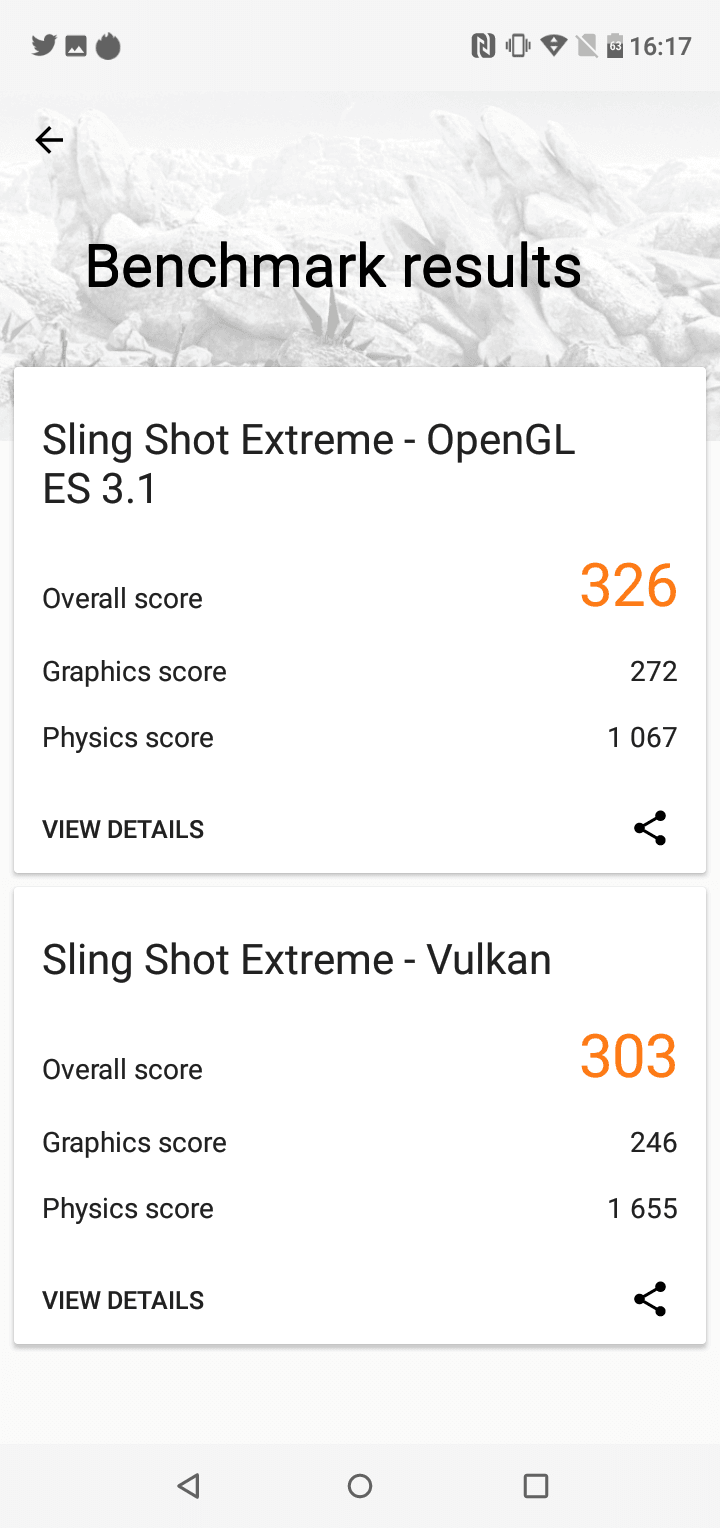The image size is (720, 1528).
Task: Share the Vulkan benchmark result
Action: coord(650,1299)
